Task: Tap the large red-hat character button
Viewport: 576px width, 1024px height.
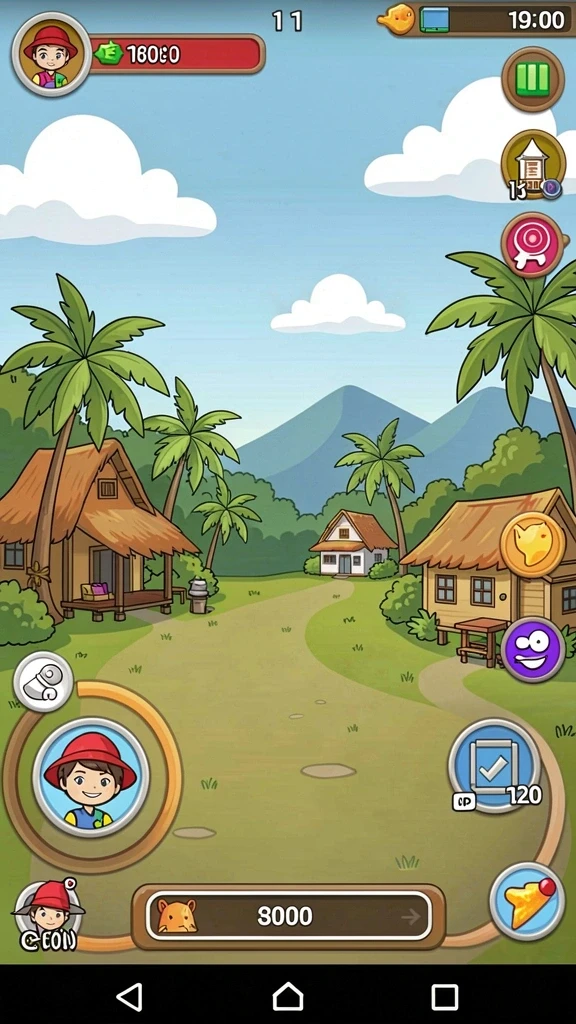Action: point(91,777)
